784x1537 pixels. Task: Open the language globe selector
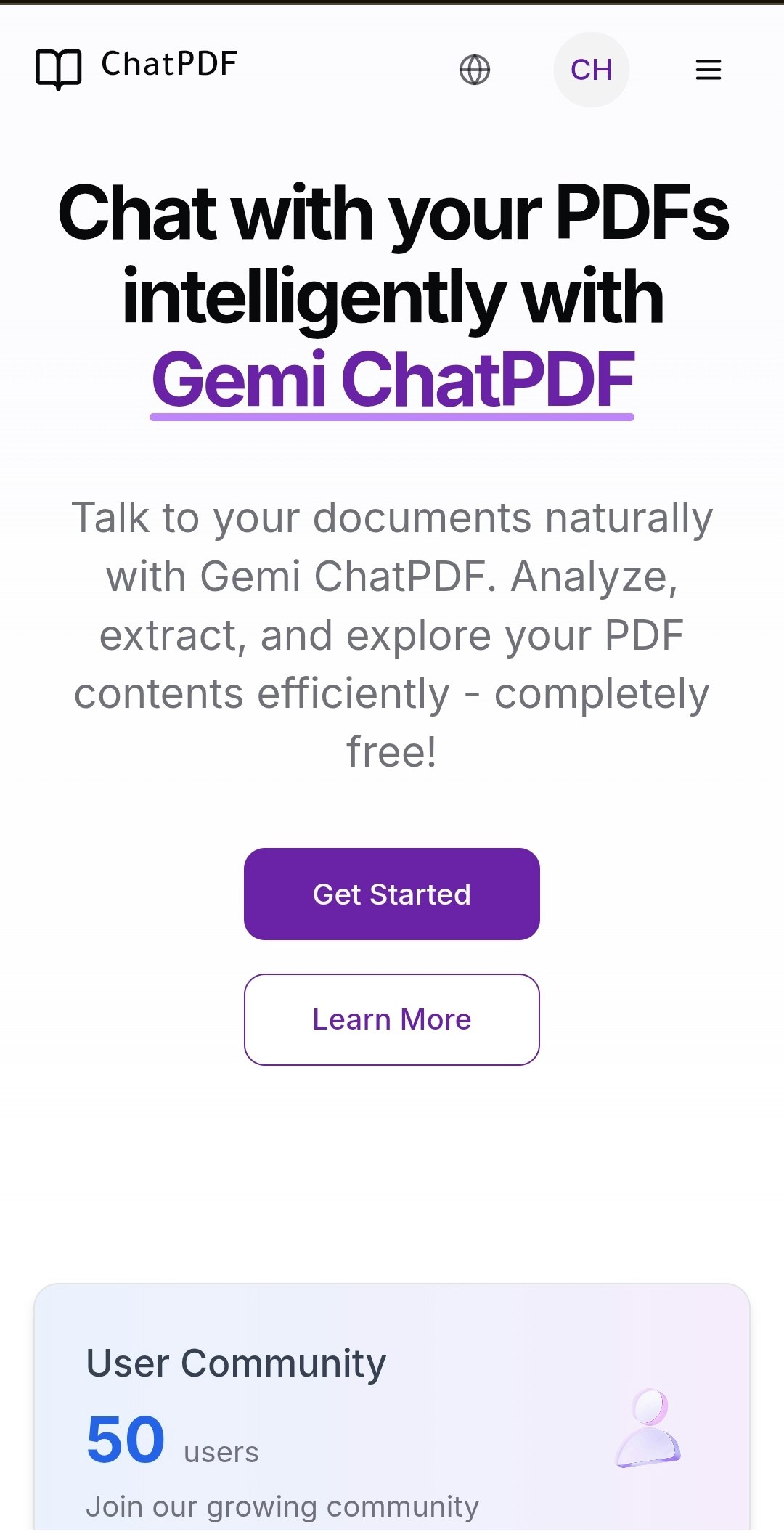[475, 70]
